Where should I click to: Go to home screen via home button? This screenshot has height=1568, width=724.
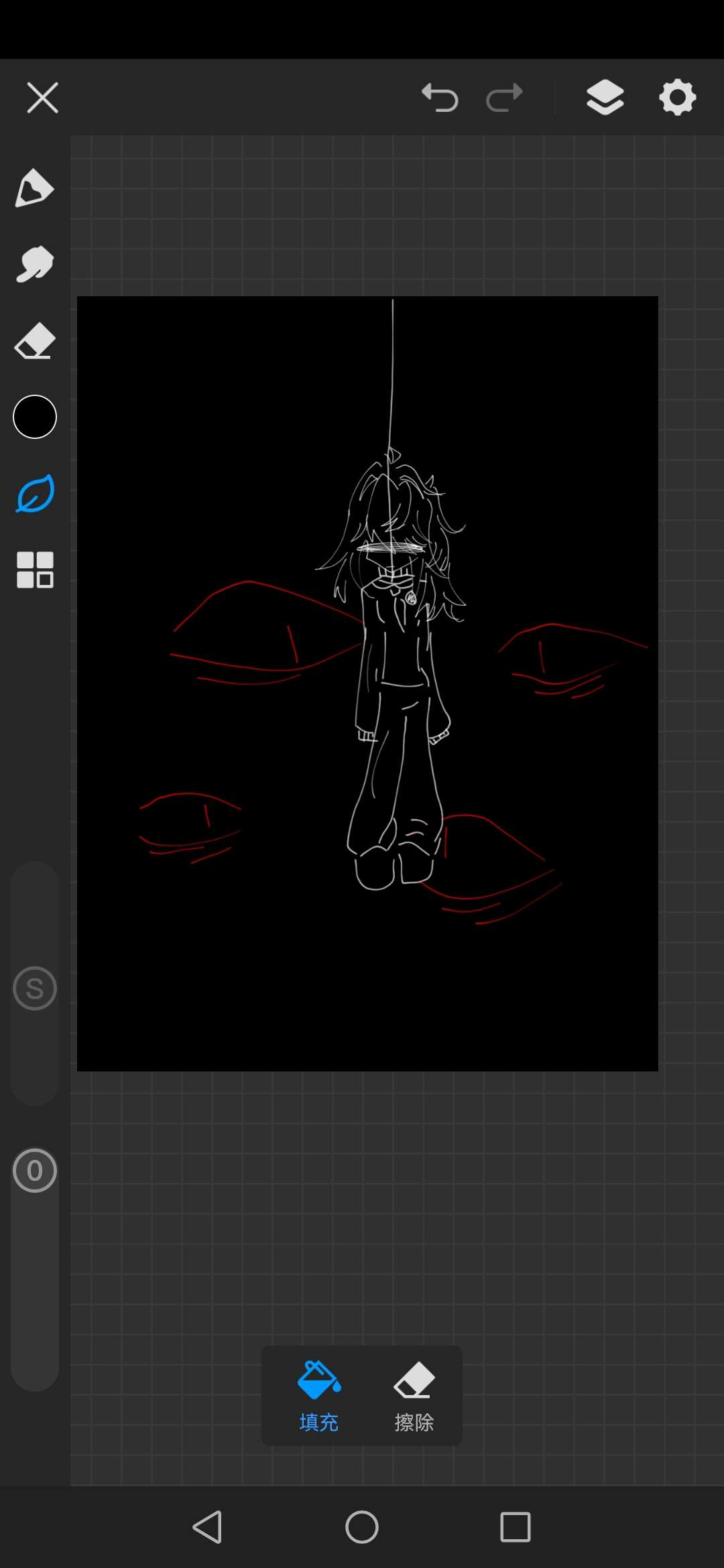(362, 1527)
